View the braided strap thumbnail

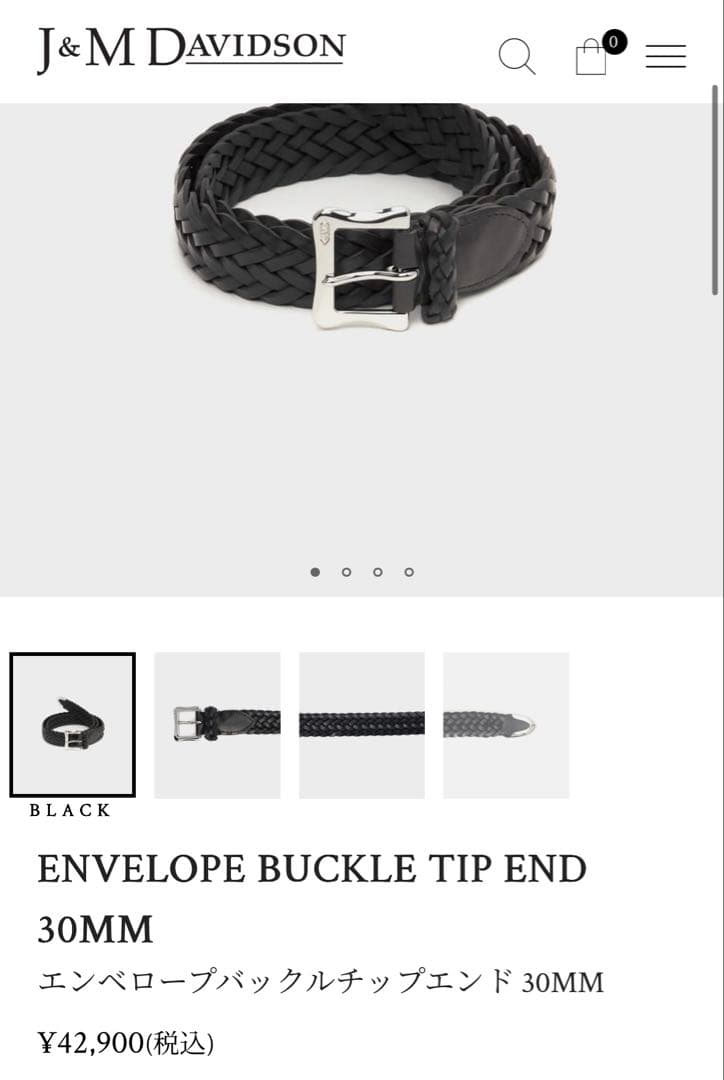(361, 724)
